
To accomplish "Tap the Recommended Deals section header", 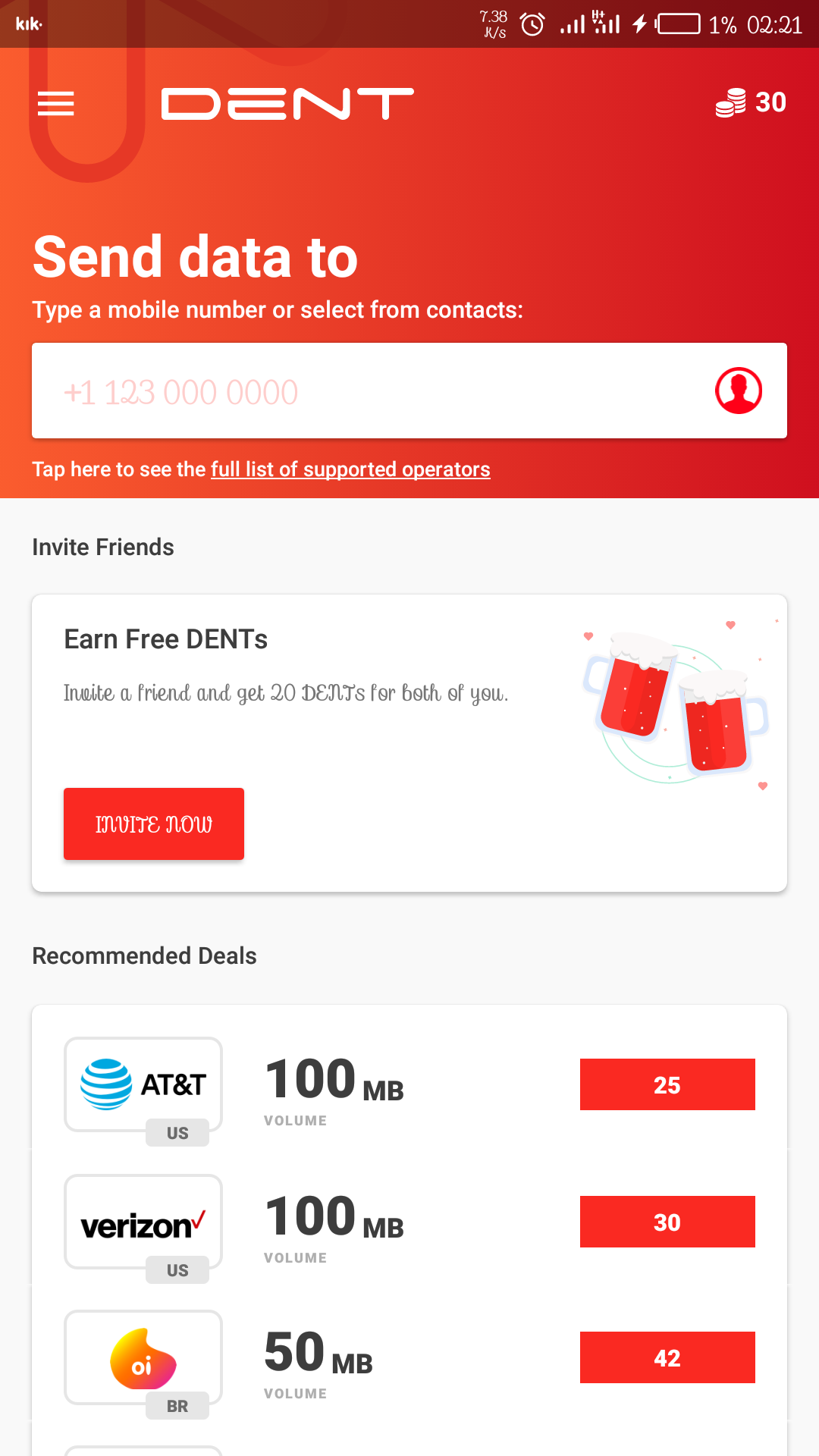I will coord(144,955).
